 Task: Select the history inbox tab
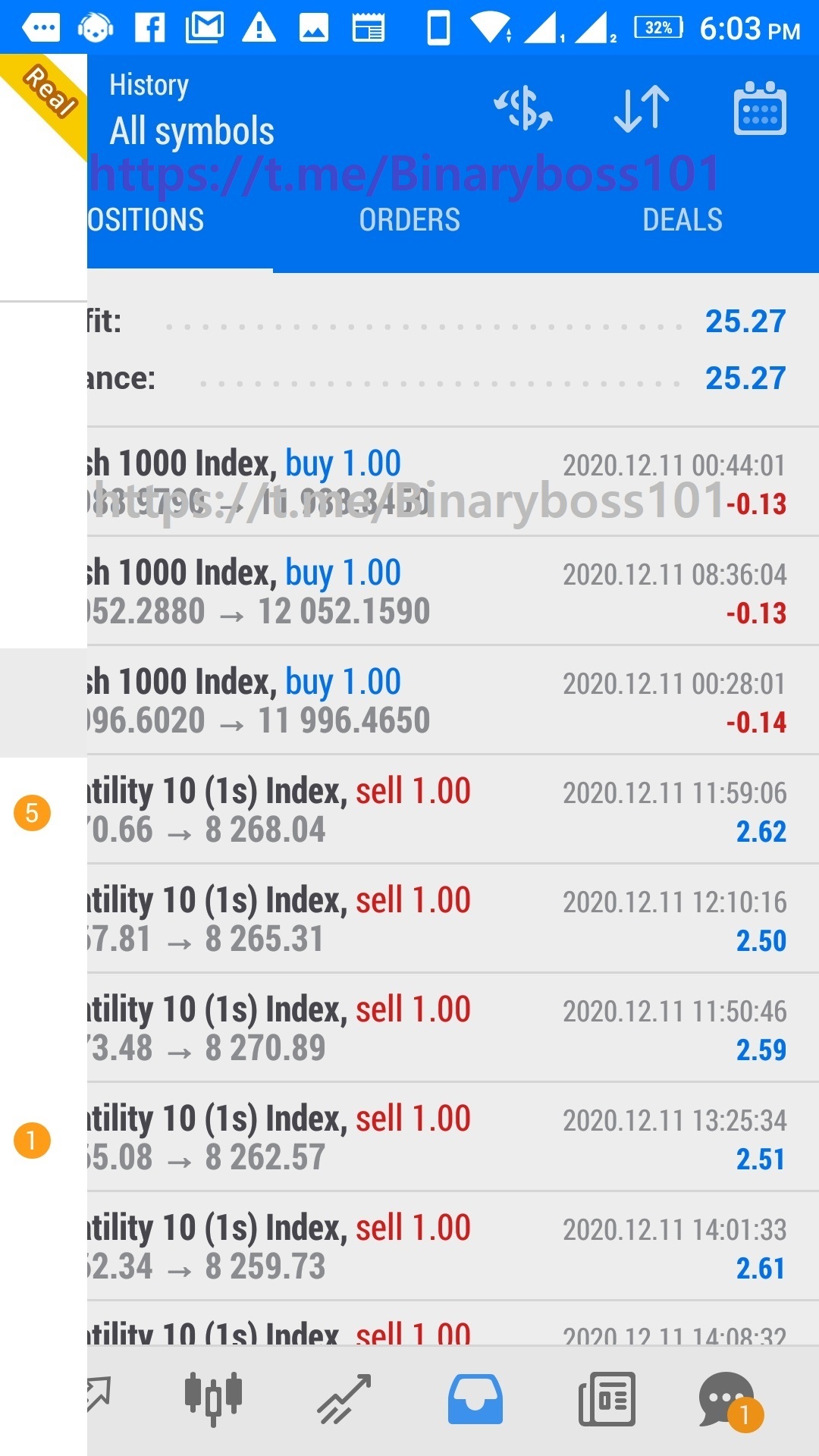click(x=475, y=1399)
